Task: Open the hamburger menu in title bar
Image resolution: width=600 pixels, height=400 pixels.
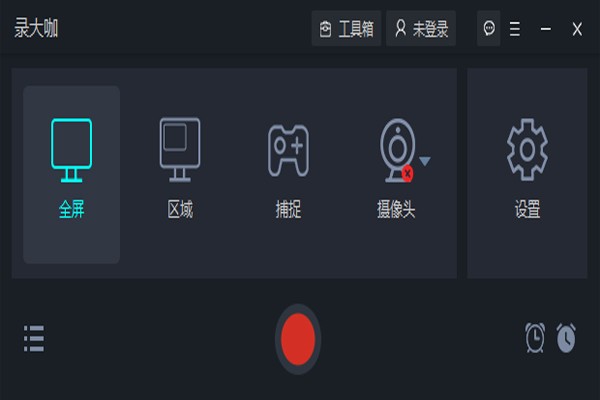Action: (515, 29)
